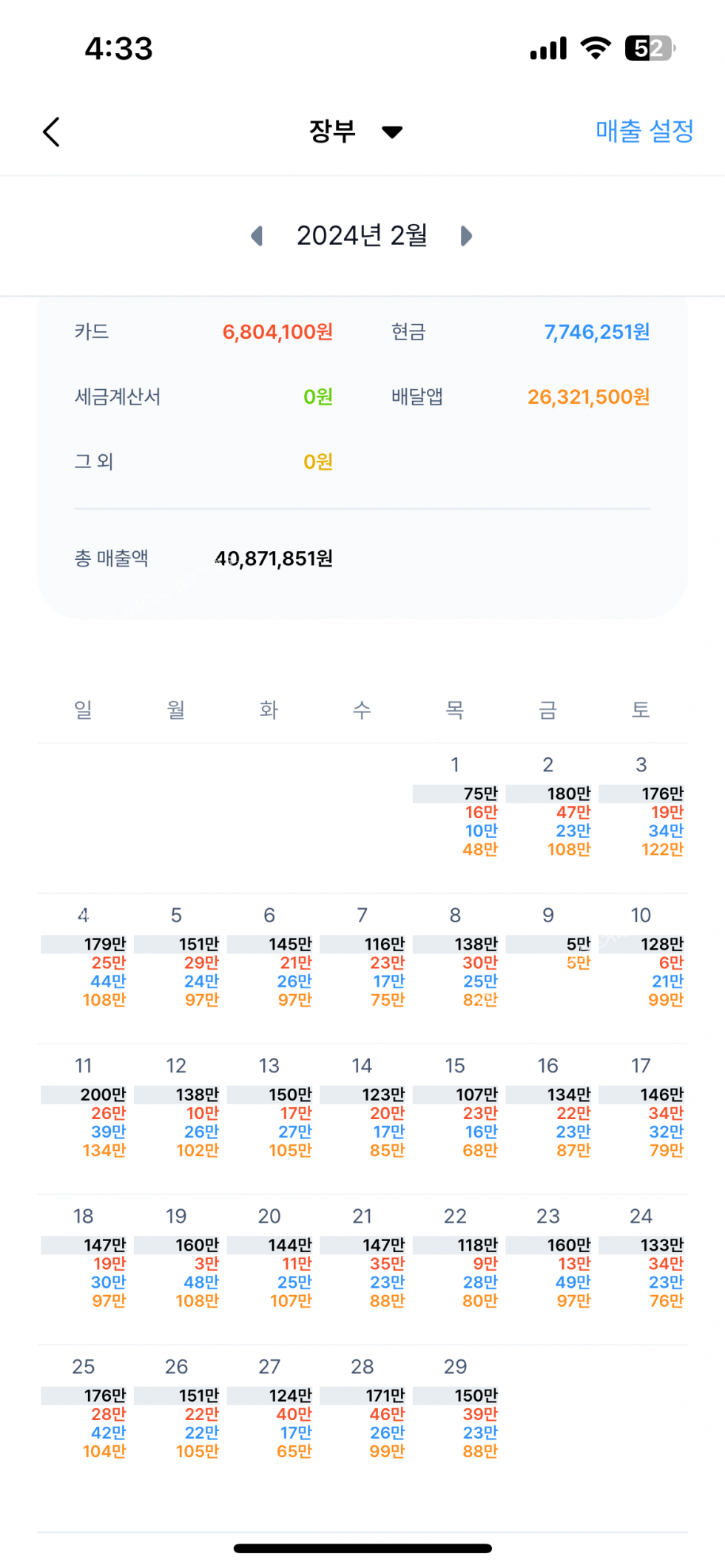
Task: View February 23 sales breakdown
Action: [548, 1261]
